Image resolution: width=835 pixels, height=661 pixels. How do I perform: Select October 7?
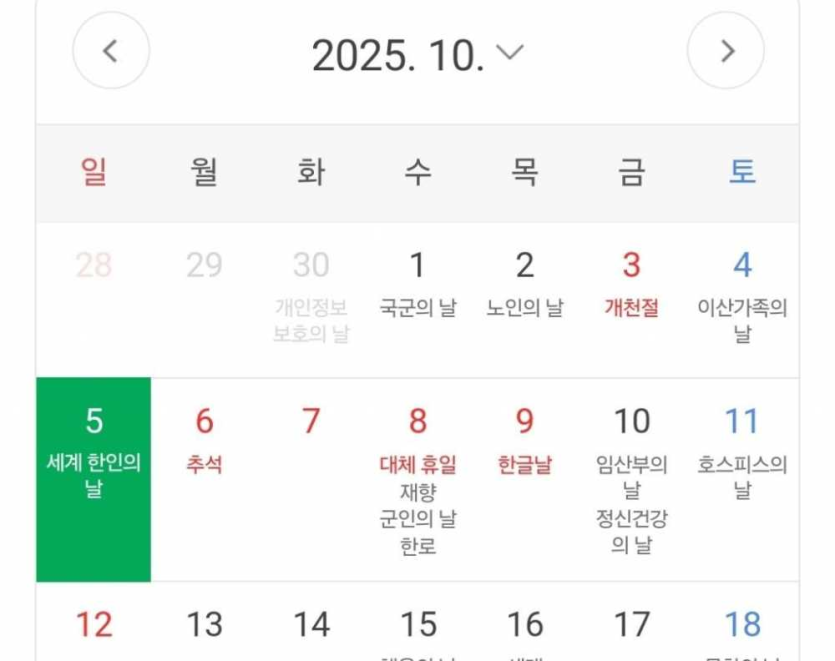[311, 440]
